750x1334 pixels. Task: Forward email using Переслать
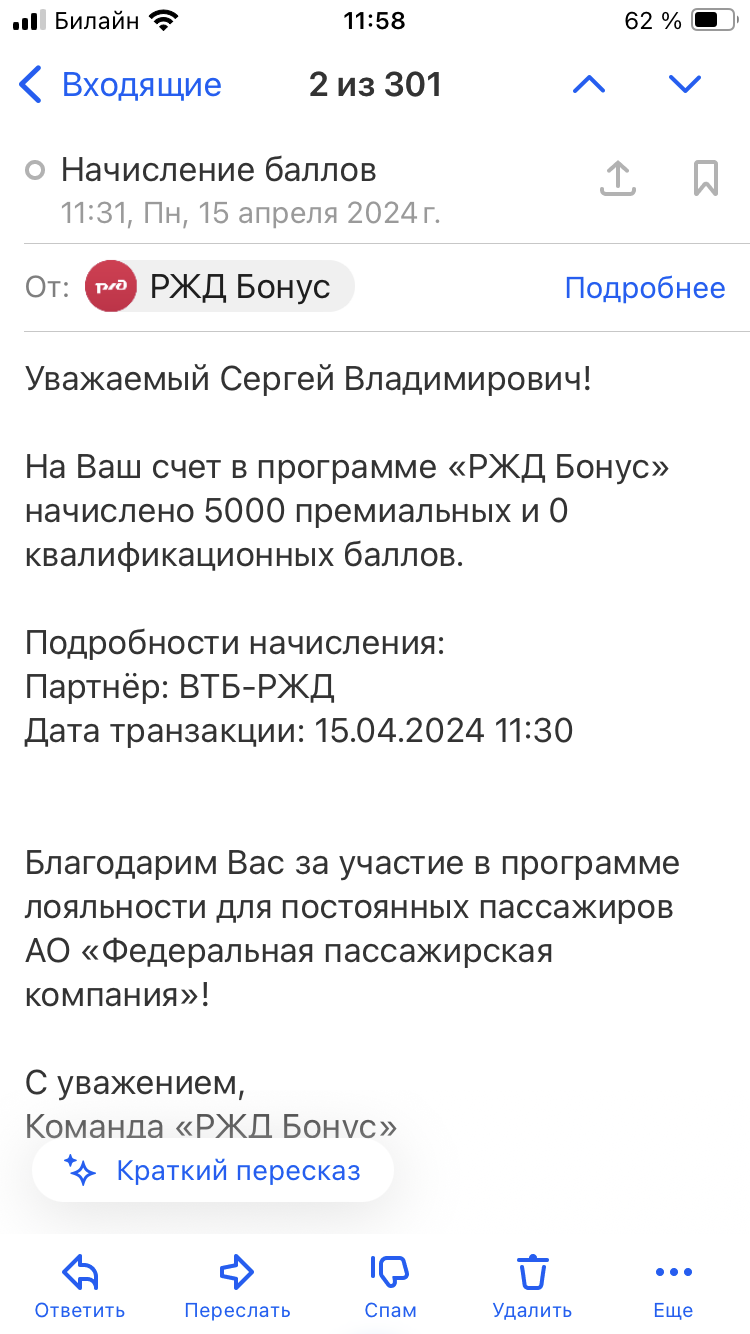[x=237, y=1286]
